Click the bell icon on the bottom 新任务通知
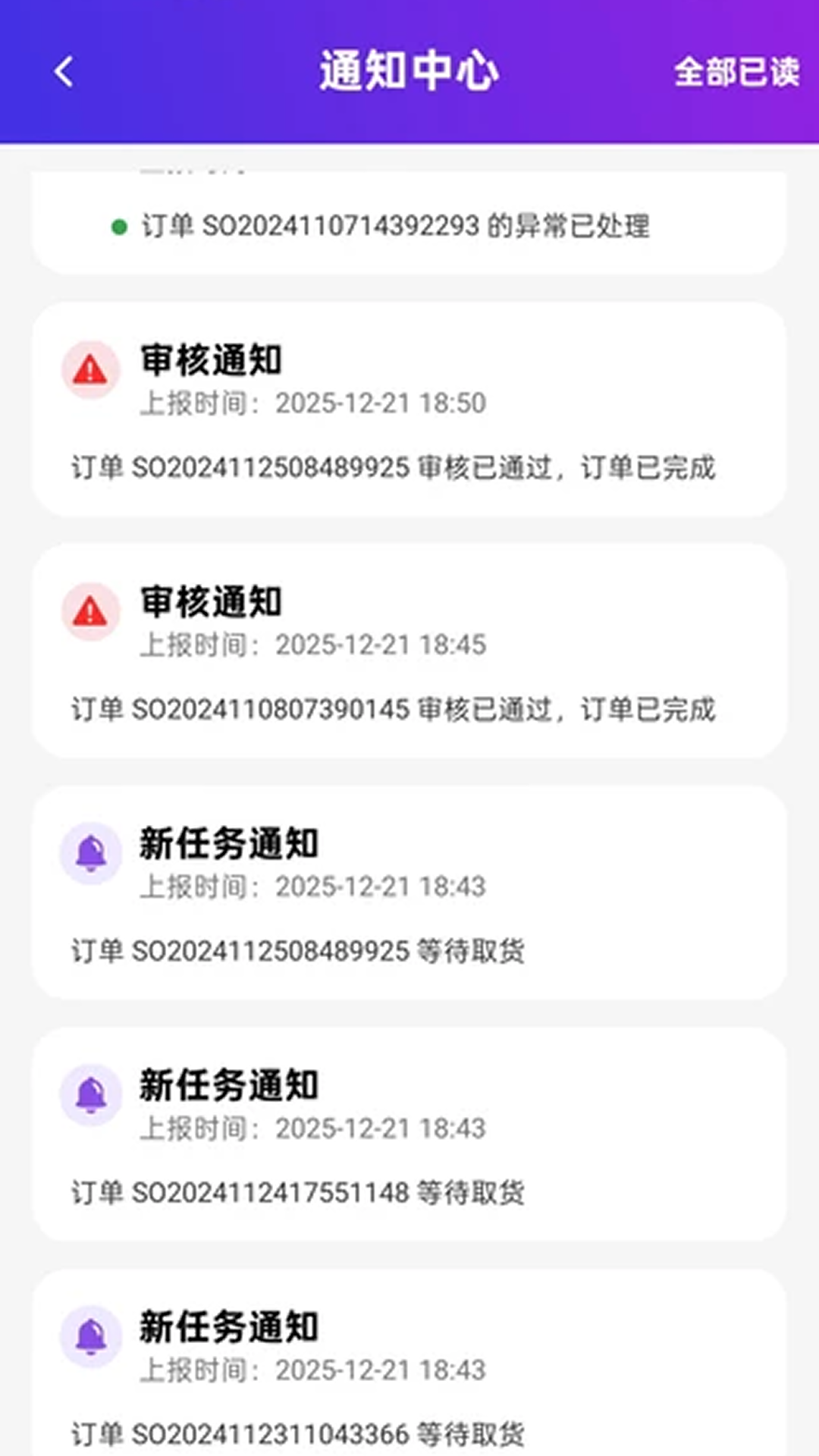The width and height of the screenshot is (819, 1456). click(90, 1337)
